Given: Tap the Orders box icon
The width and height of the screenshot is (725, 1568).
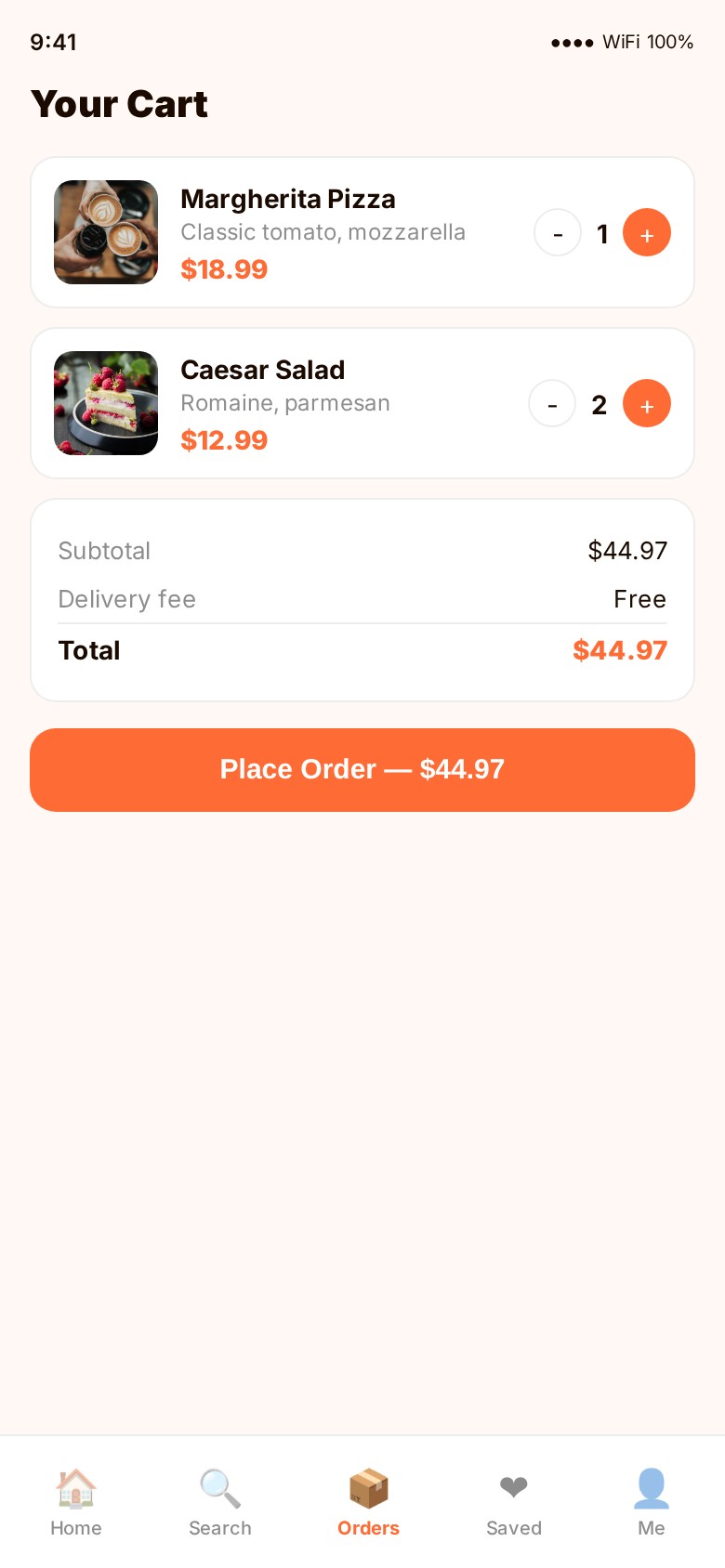Looking at the screenshot, I should coord(368,1487).
